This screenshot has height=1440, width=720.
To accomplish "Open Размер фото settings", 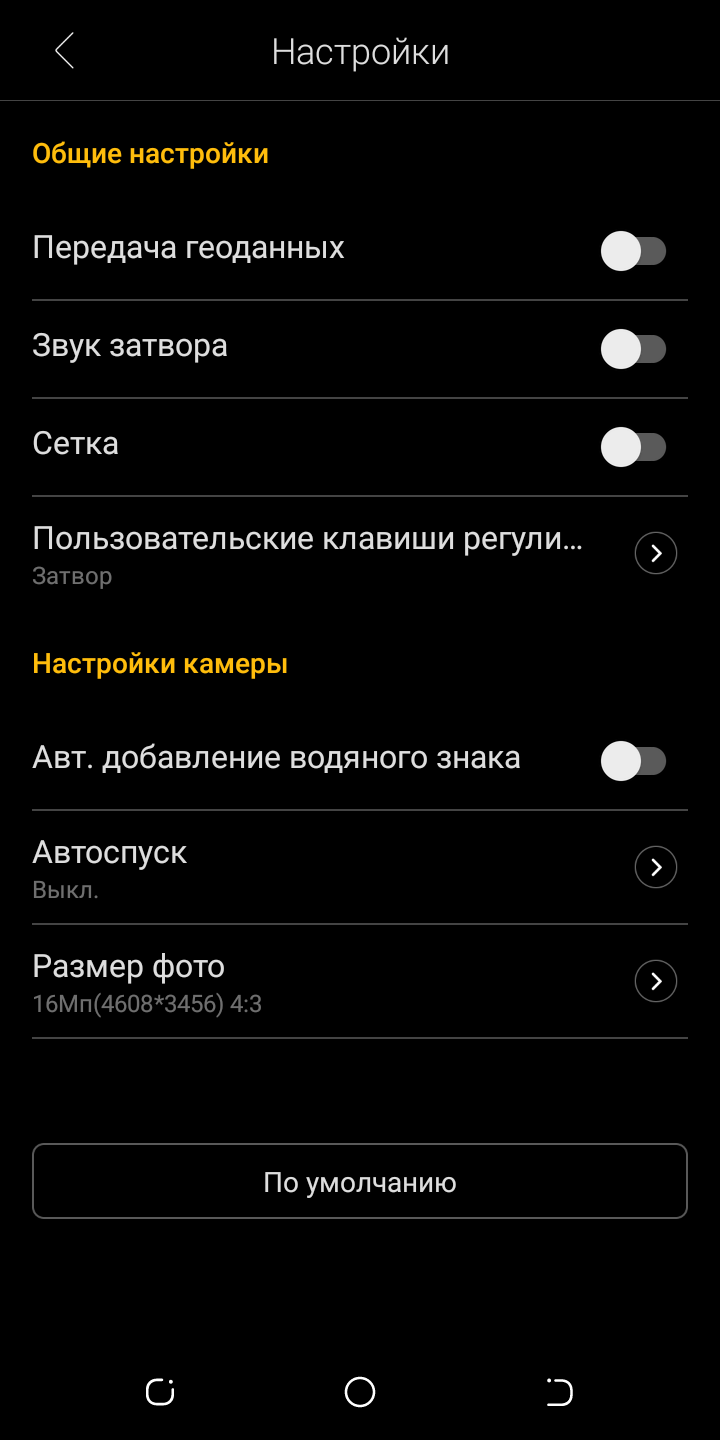I will [x=655, y=981].
